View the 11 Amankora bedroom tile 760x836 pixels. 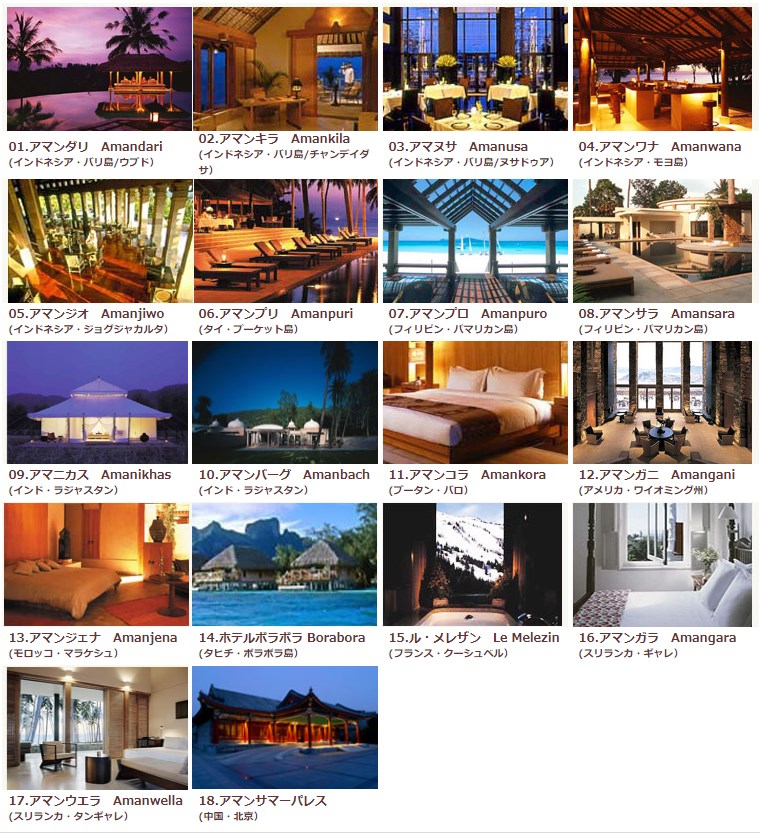(x=475, y=402)
